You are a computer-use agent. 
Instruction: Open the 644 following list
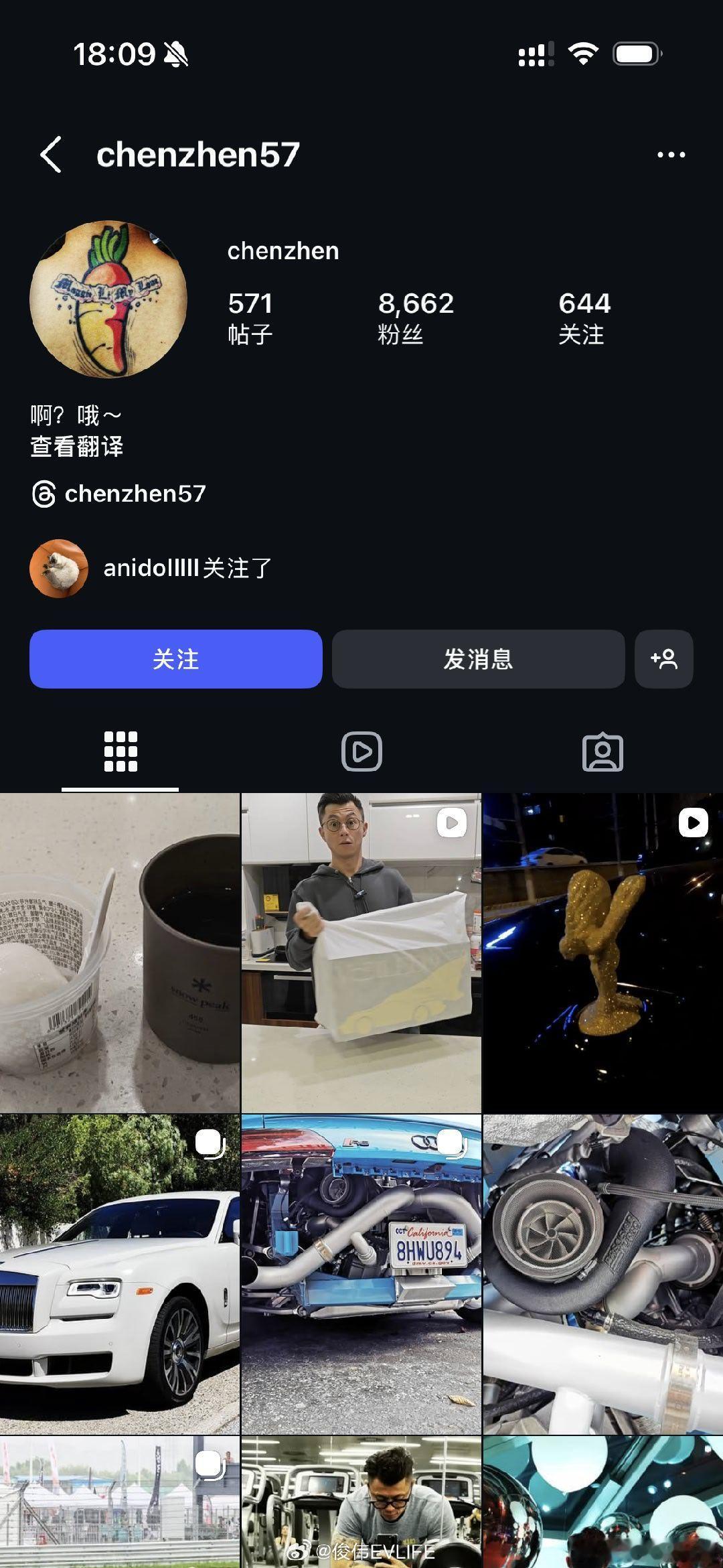[584, 315]
